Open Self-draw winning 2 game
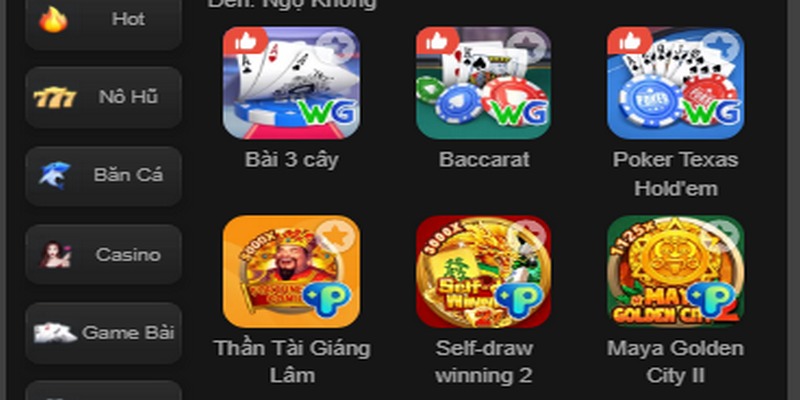 click(483, 272)
